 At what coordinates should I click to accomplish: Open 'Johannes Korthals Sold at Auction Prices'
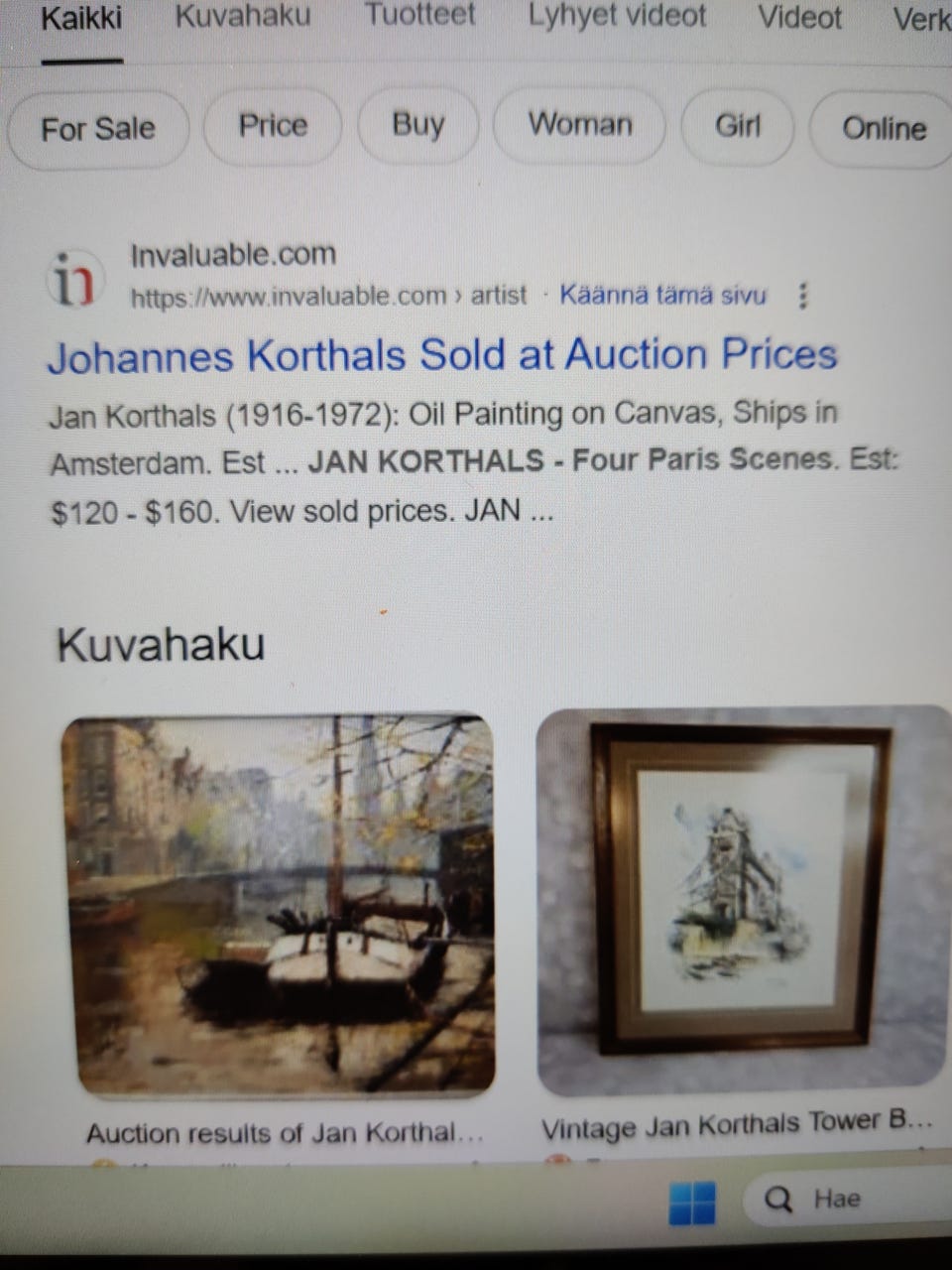click(x=442, y=354)
